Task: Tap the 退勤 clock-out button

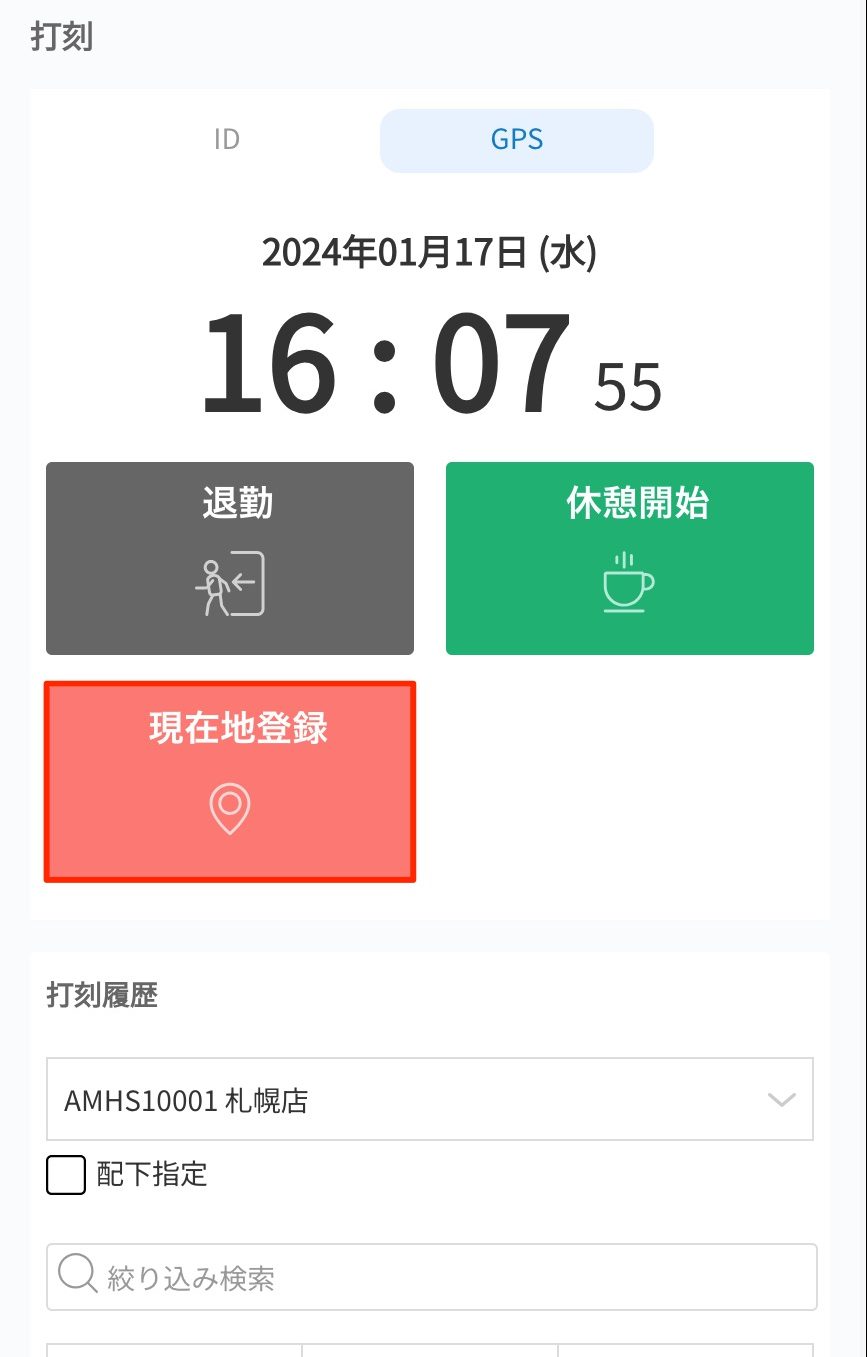Action: pyautogui.click(x=230, y=558)
